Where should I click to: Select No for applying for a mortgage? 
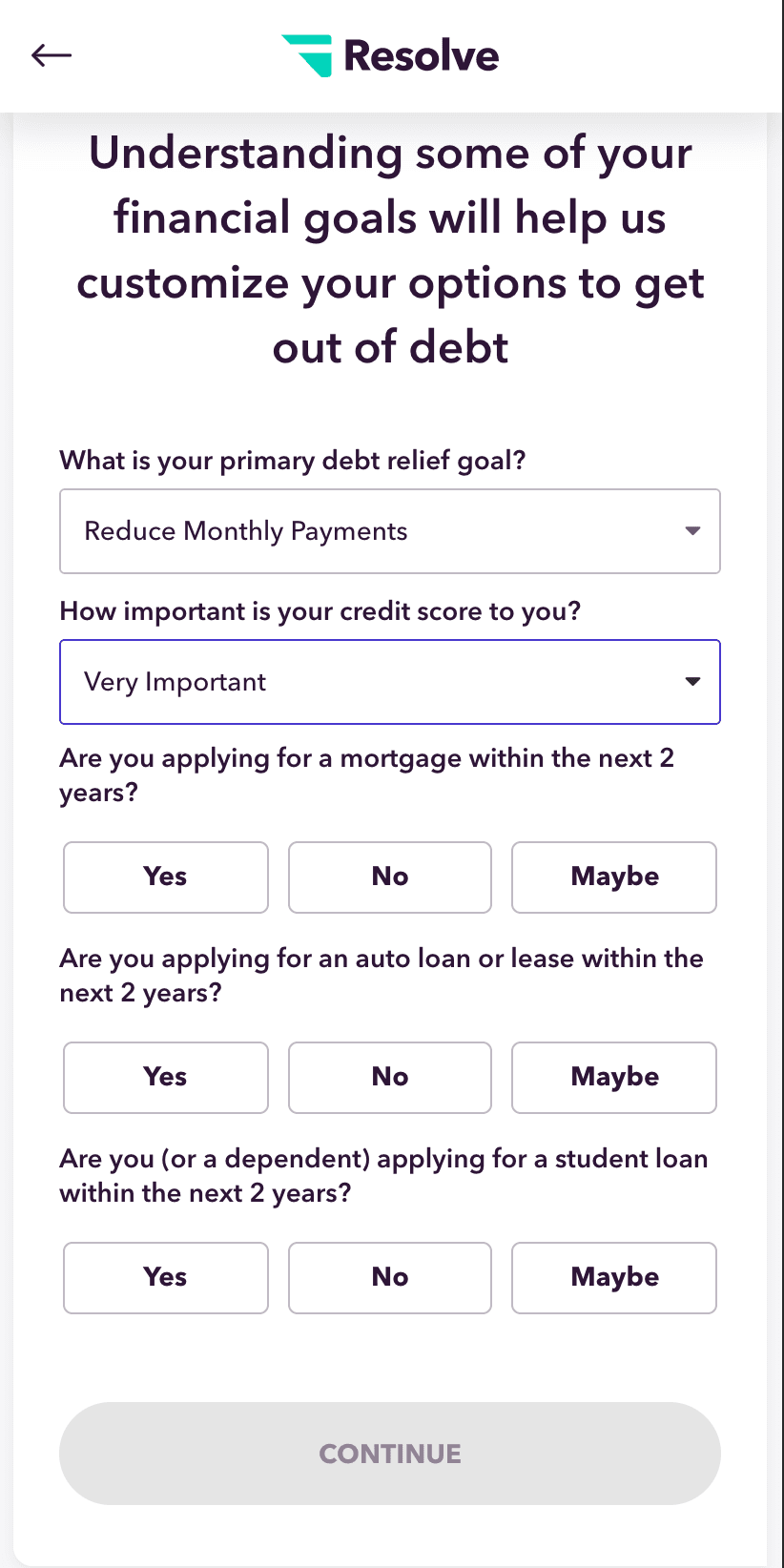390,877
